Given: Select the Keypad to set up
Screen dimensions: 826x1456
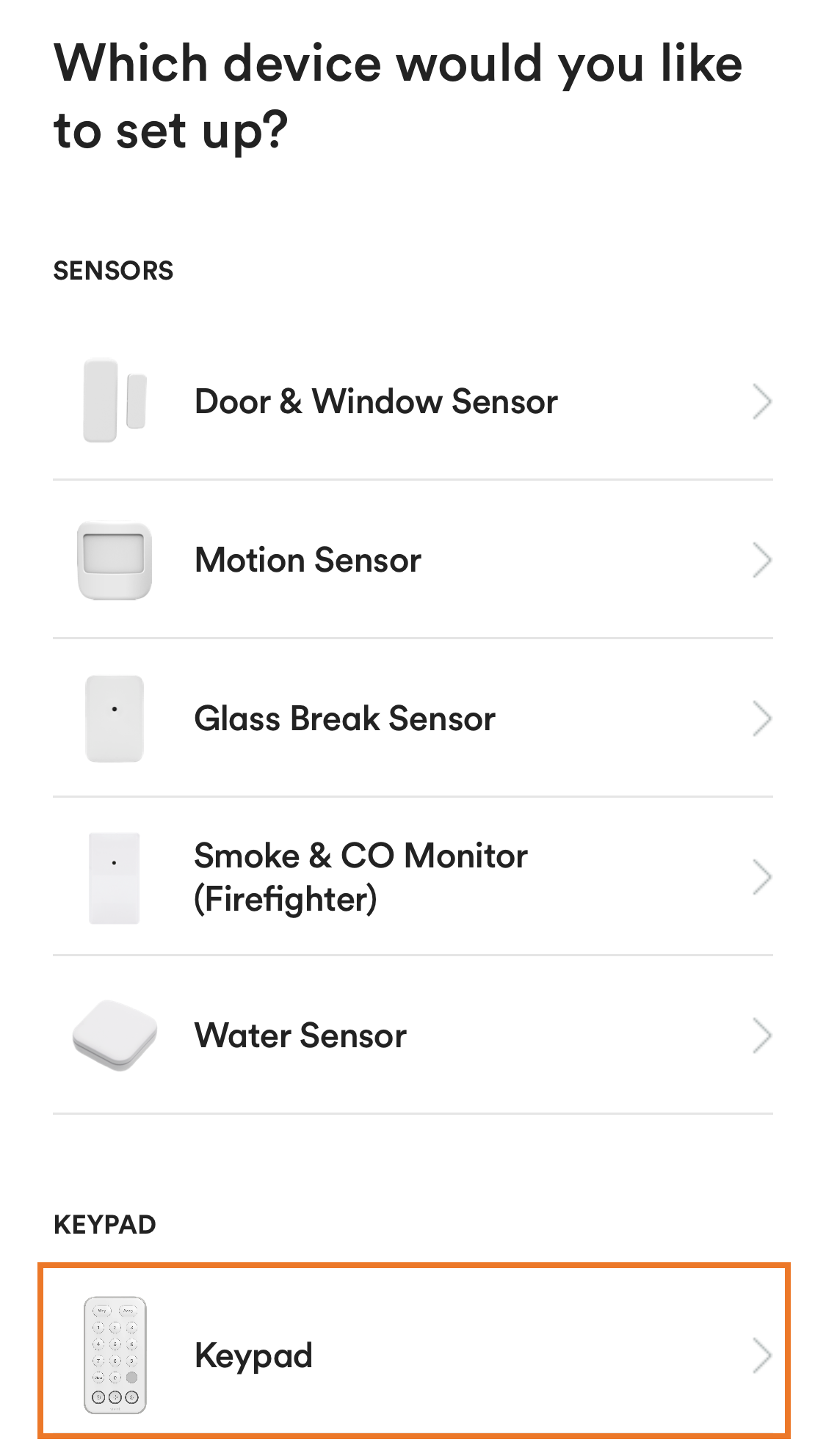Looking at the screenshot, I should click(x=413, y=1356).
